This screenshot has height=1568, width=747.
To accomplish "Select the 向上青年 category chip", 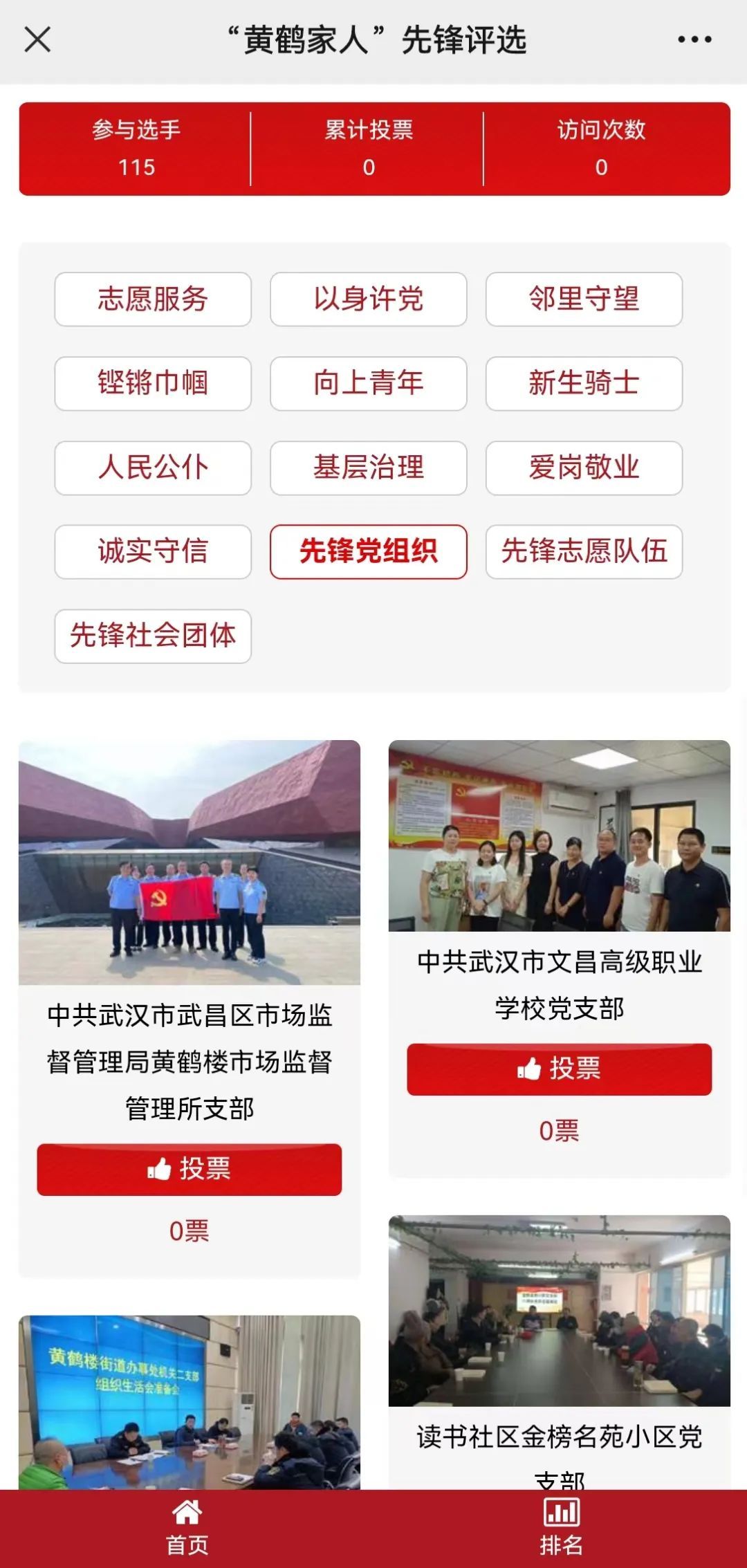I will tap(368, 383).
